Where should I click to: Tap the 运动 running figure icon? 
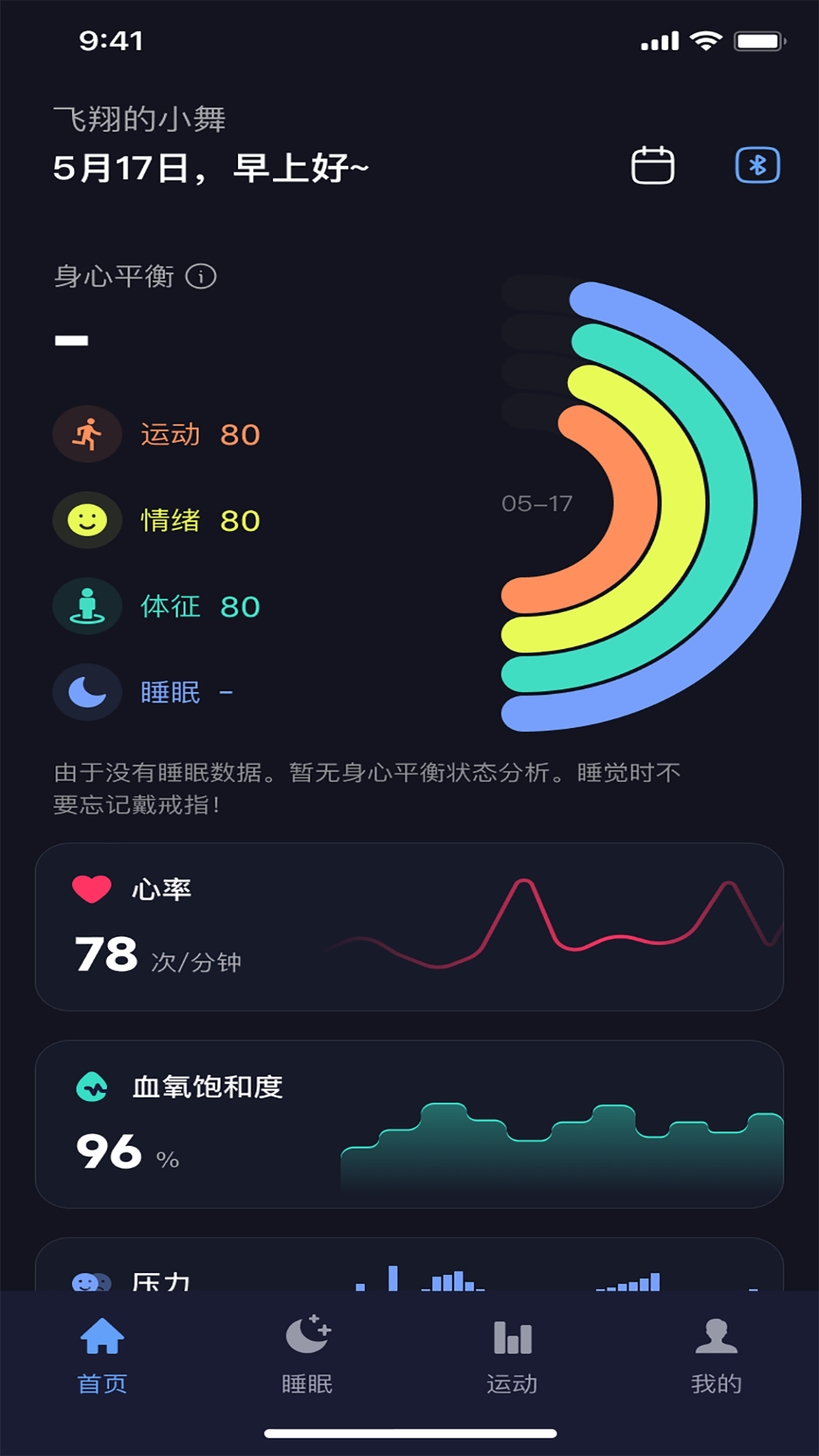click(x=86, y=434)
